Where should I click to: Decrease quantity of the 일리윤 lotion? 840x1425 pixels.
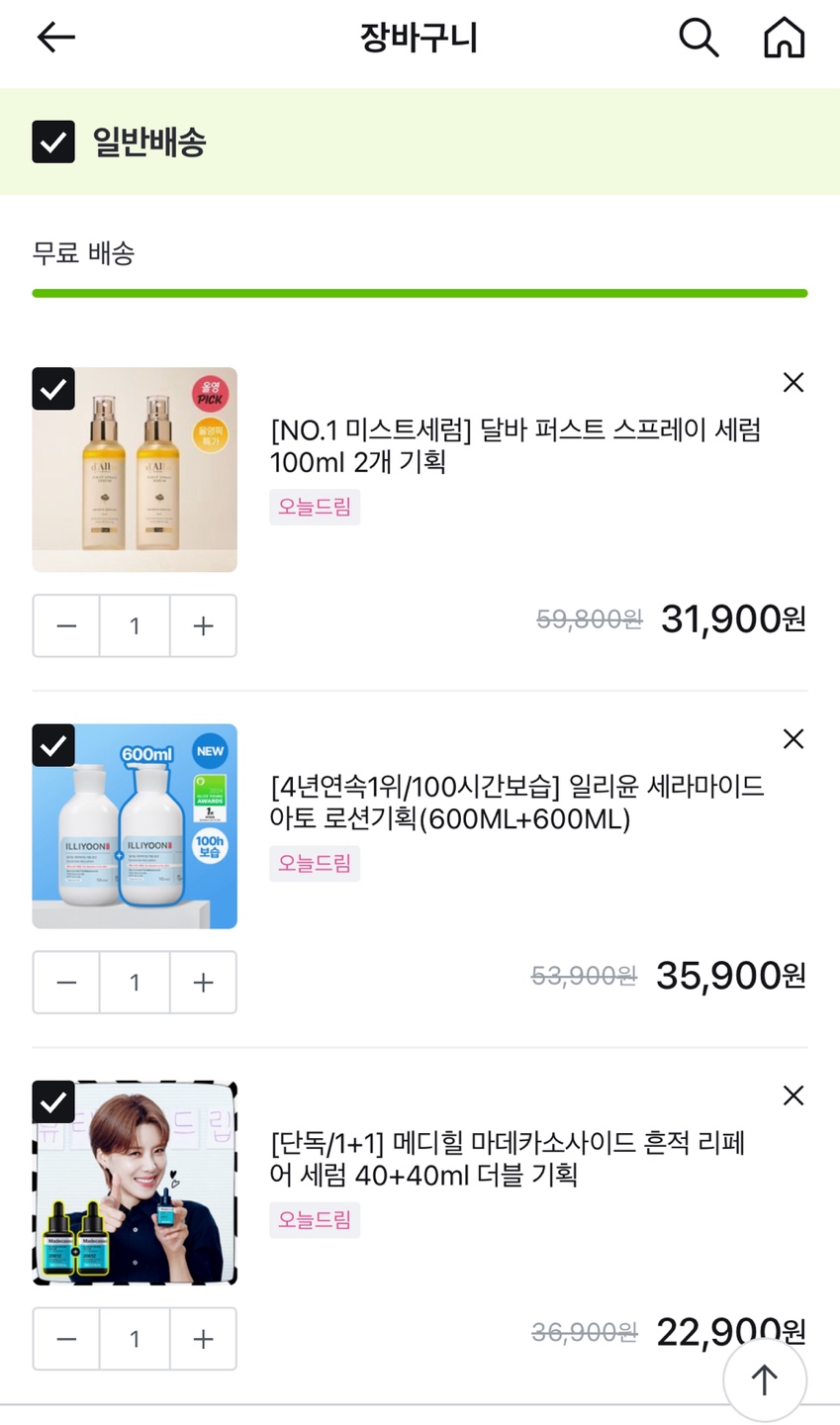point(65,982)
